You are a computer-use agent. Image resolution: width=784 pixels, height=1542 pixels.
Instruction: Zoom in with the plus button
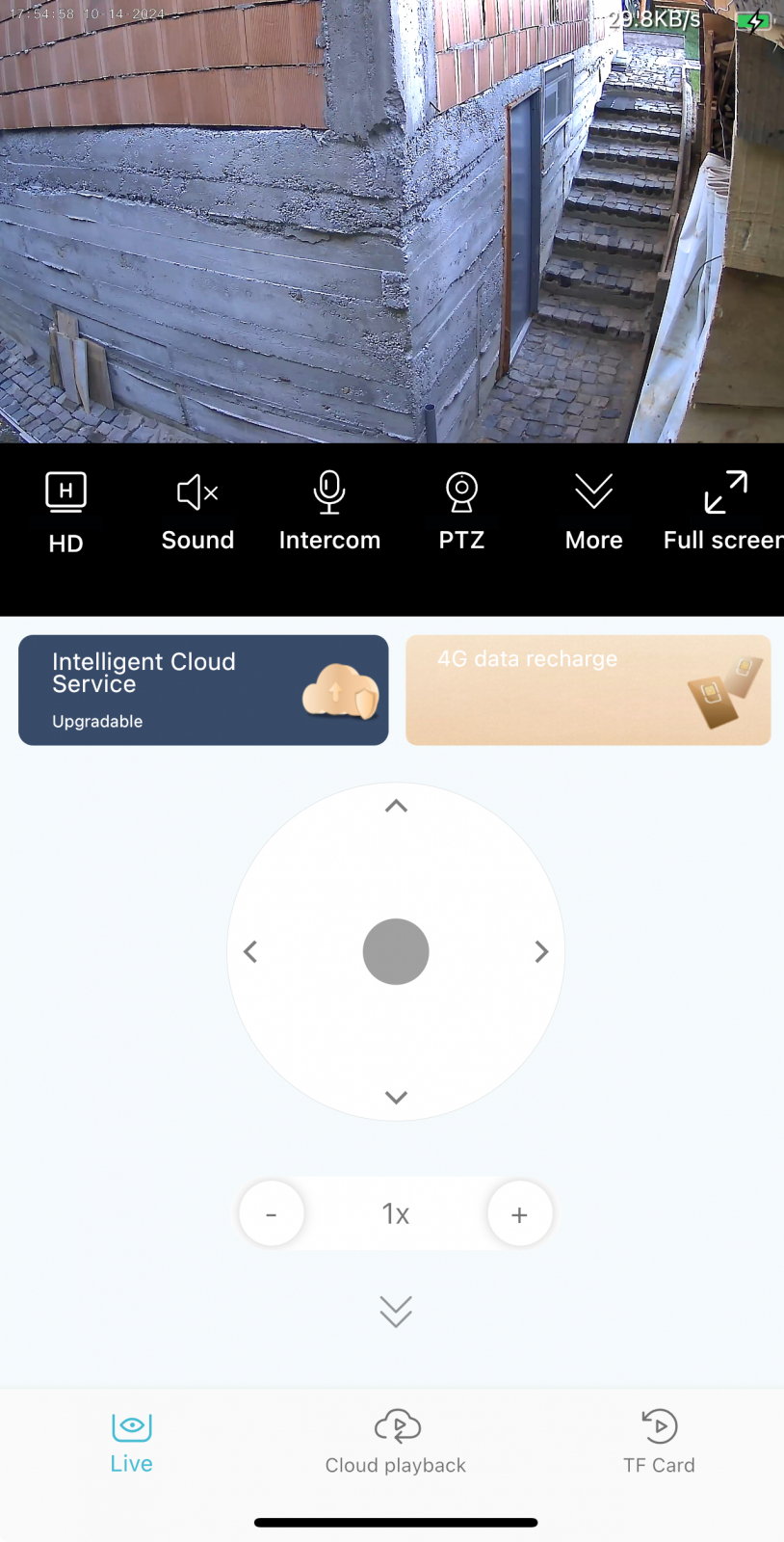(x=520, y=1213)
